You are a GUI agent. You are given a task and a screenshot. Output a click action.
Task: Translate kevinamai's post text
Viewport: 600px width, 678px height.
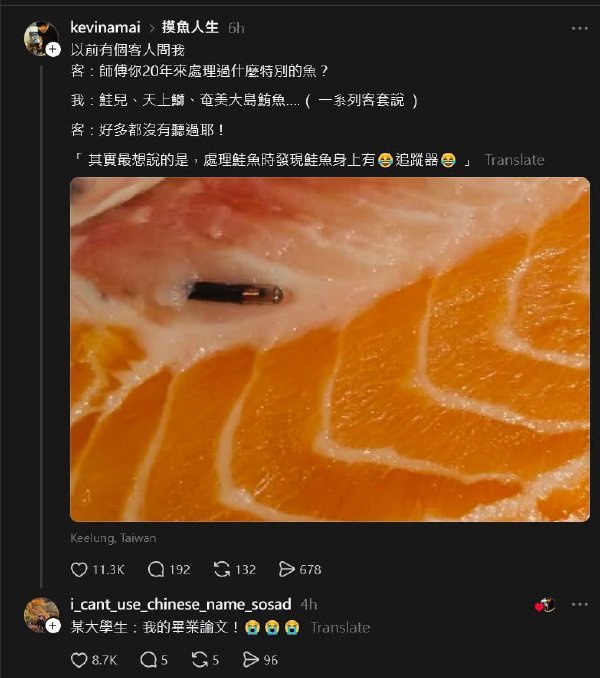click(x=514, y=160)
